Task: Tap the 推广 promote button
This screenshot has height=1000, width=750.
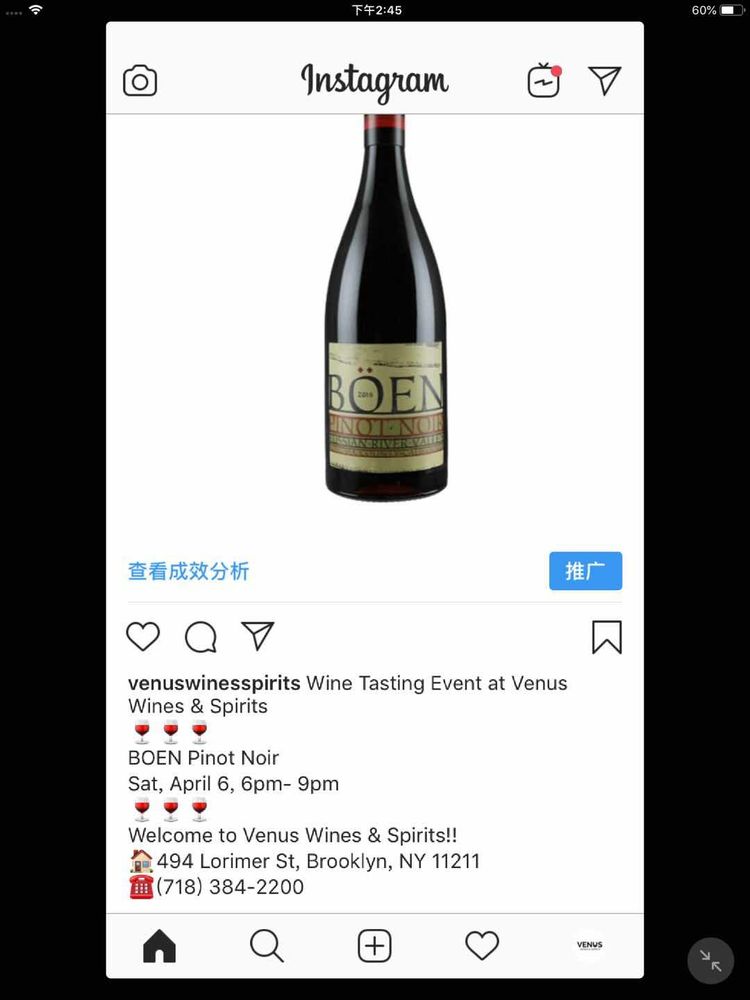Action: pos(585,571)
